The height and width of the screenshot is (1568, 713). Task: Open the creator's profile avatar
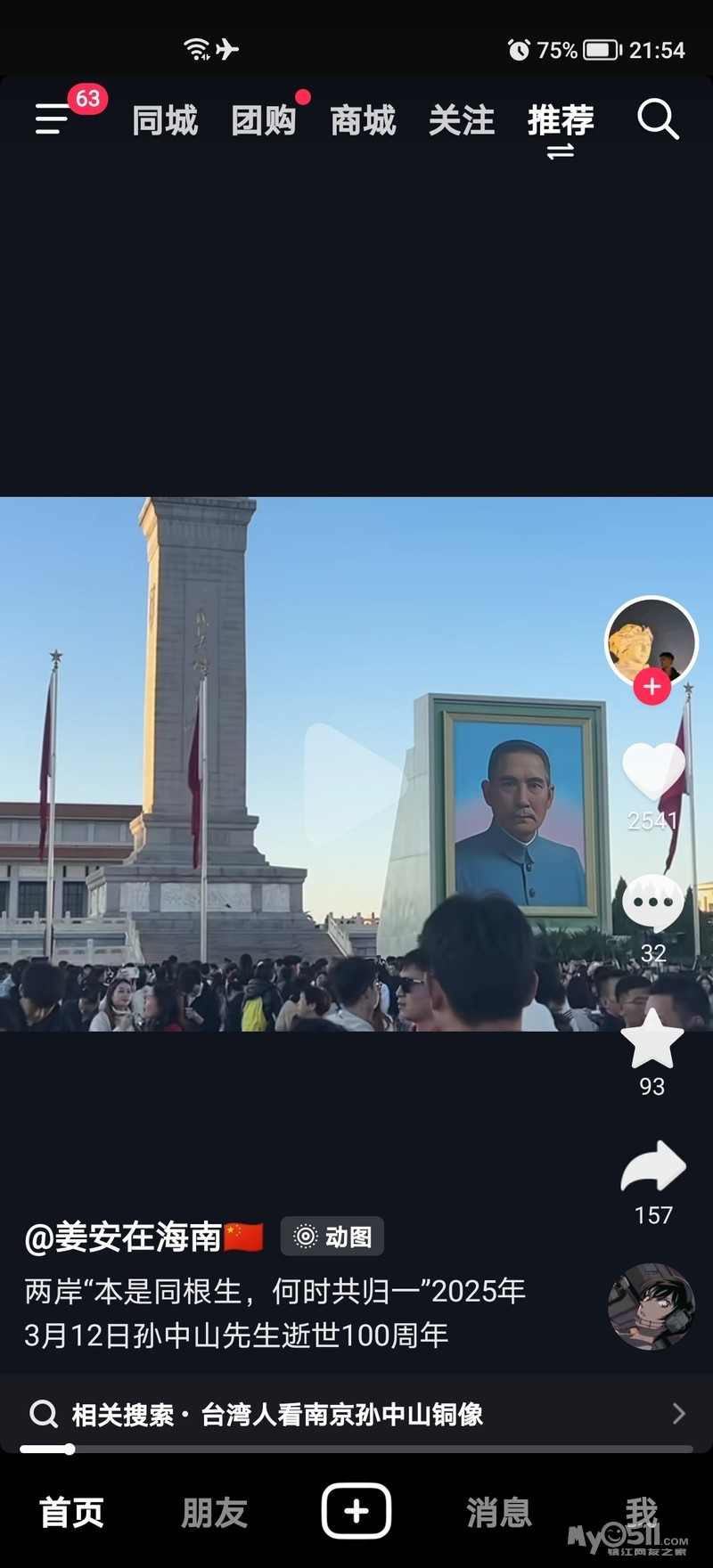(x=652, y=641)
